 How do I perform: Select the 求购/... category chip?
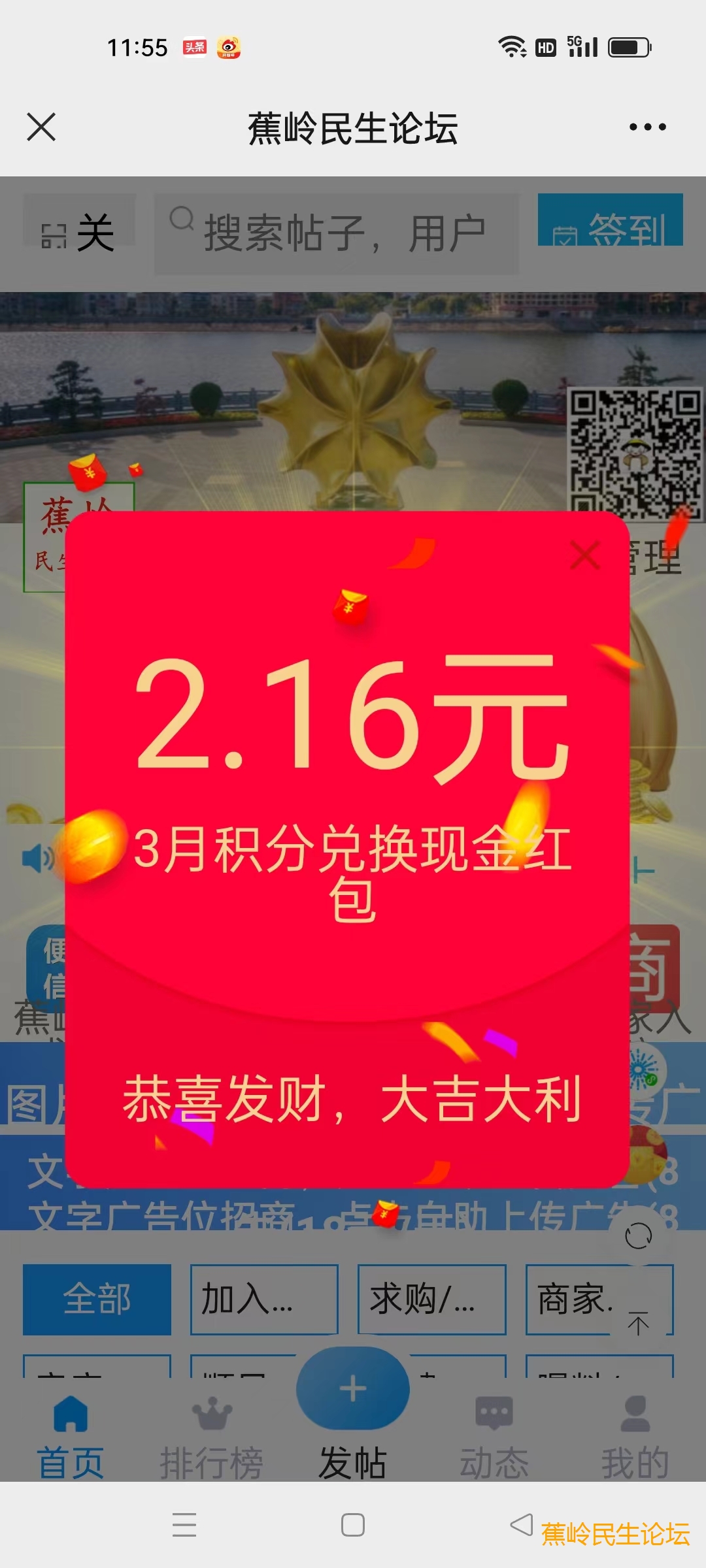pyautogui.click(x=431, y=1299)
